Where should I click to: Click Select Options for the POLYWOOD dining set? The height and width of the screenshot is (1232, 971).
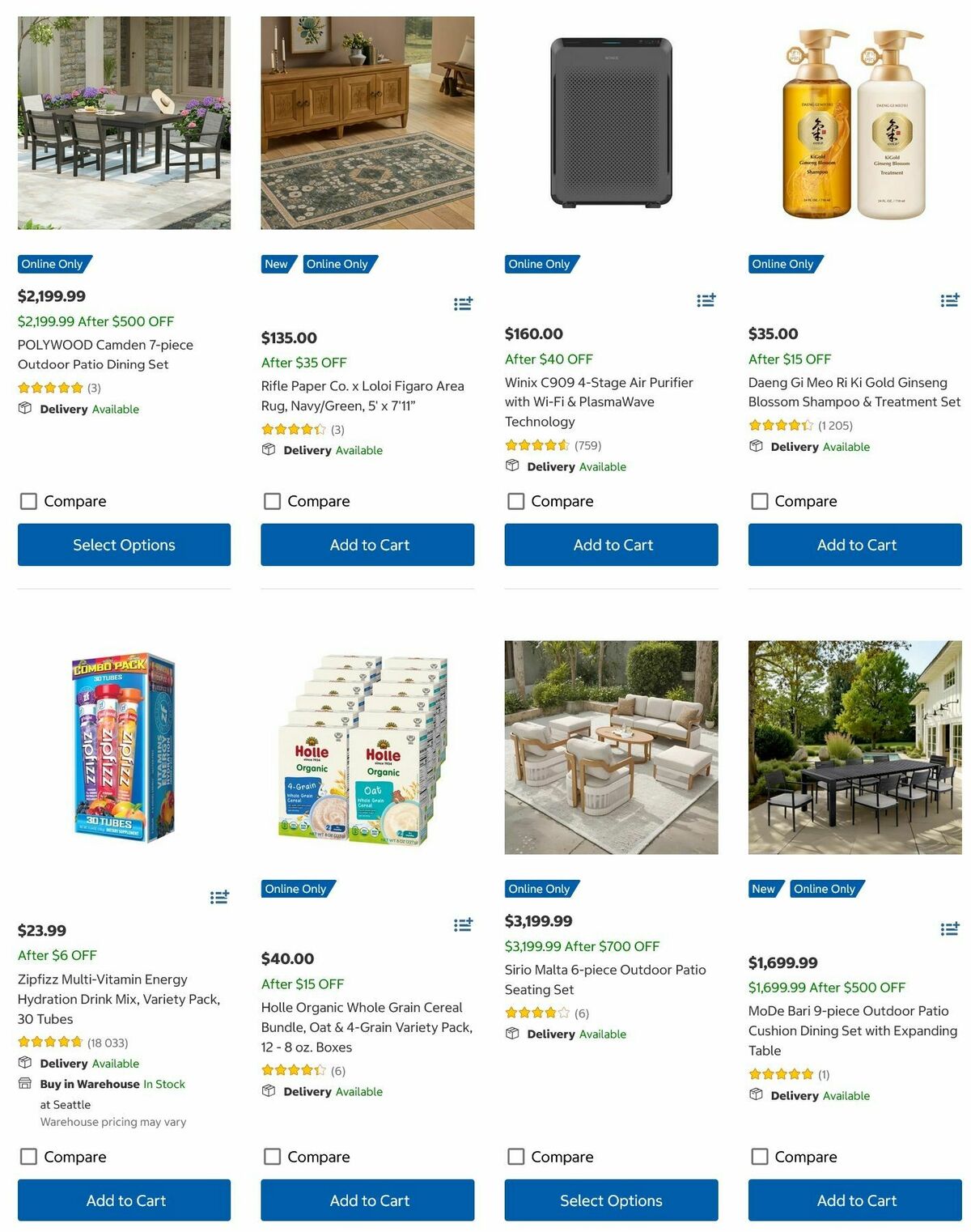coord(123,545)
